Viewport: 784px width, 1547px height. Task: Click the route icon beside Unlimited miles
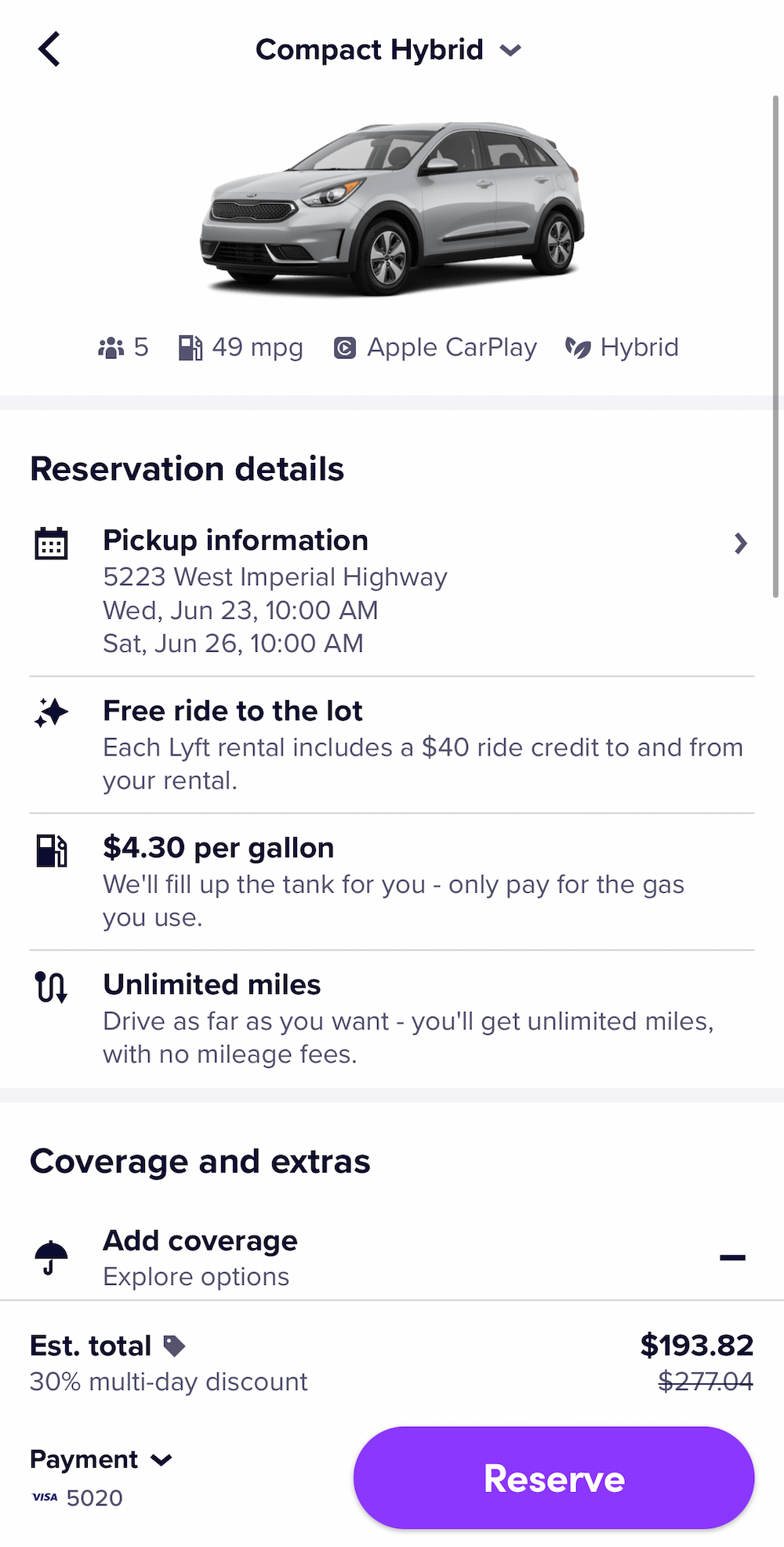tap(50, 988)
